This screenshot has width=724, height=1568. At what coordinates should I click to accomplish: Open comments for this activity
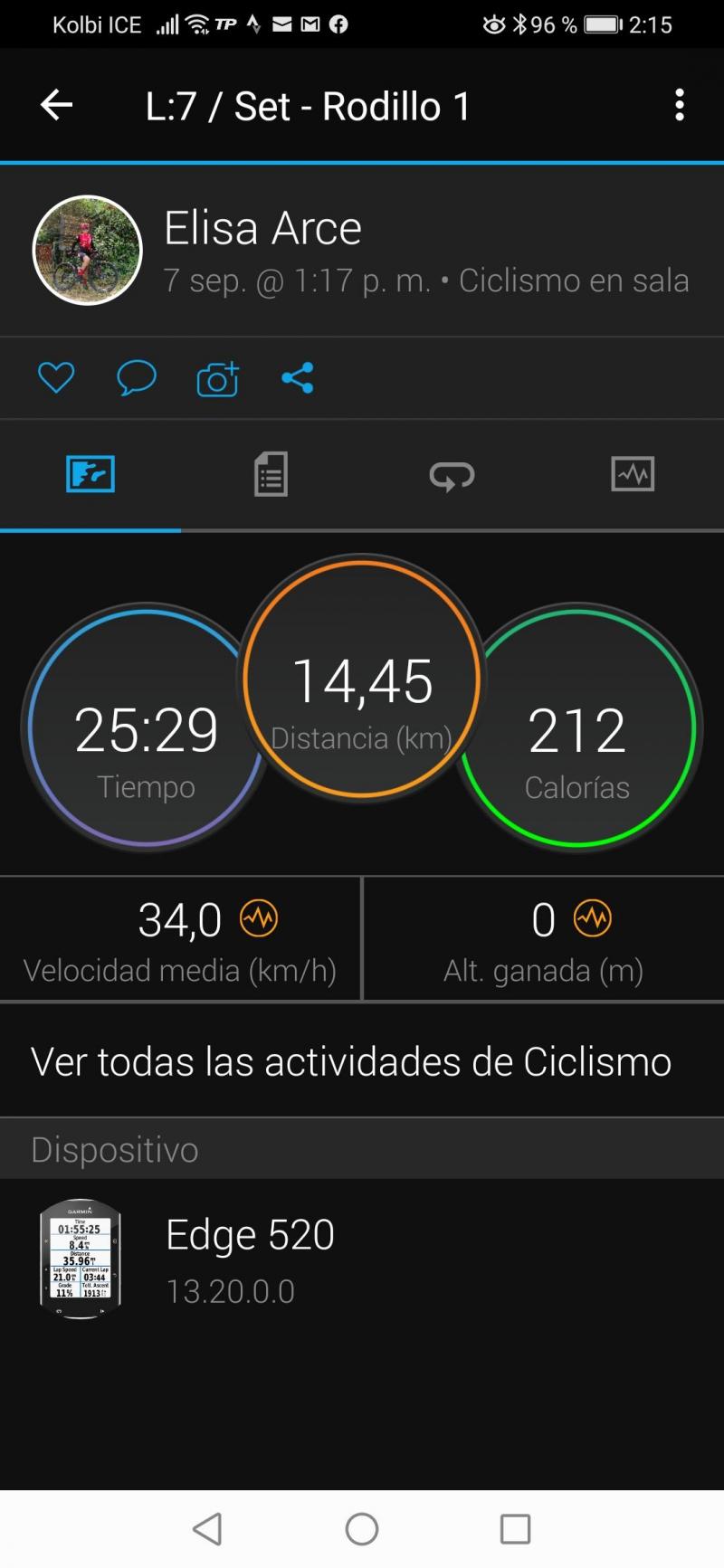click(x=137, y=377)
